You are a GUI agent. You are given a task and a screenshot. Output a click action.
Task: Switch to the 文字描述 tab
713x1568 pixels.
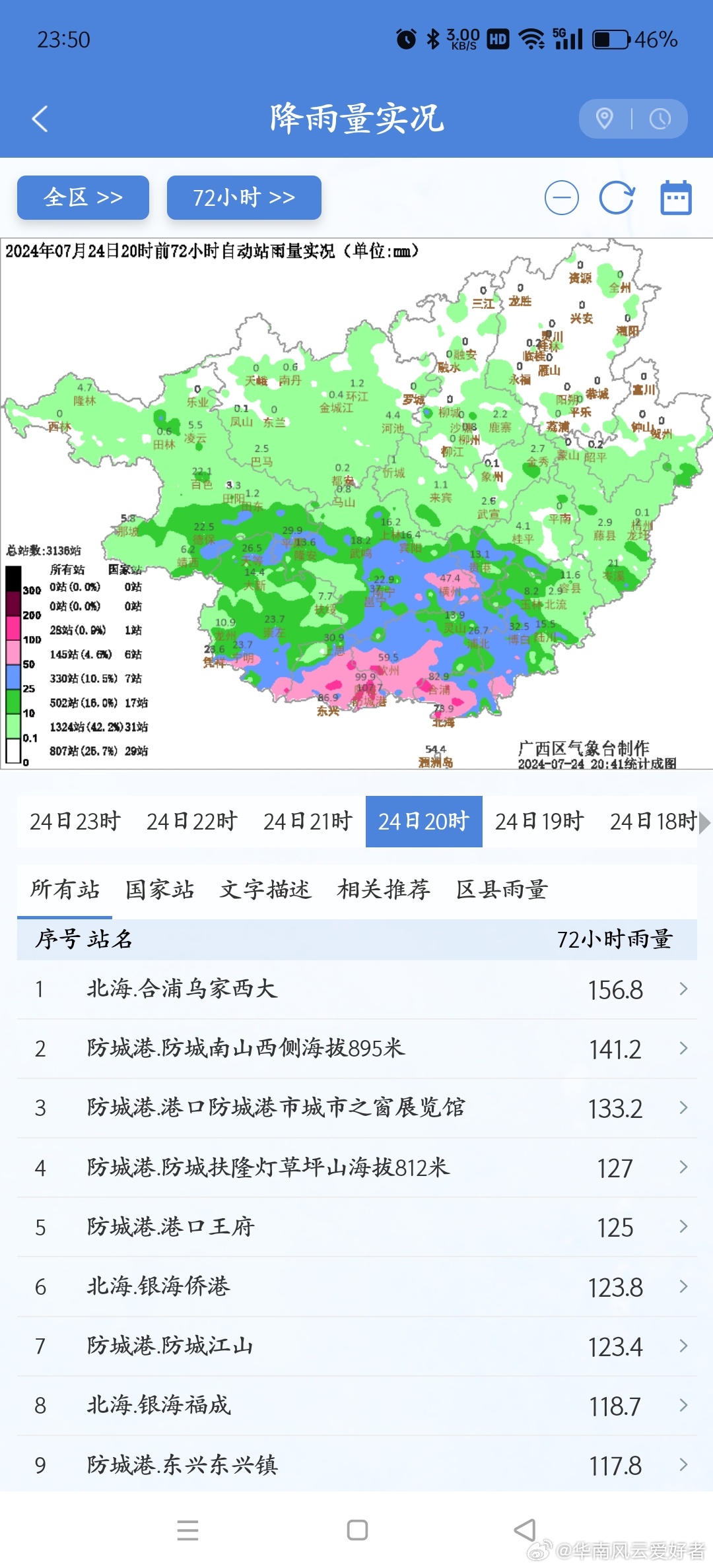[265, 890]
